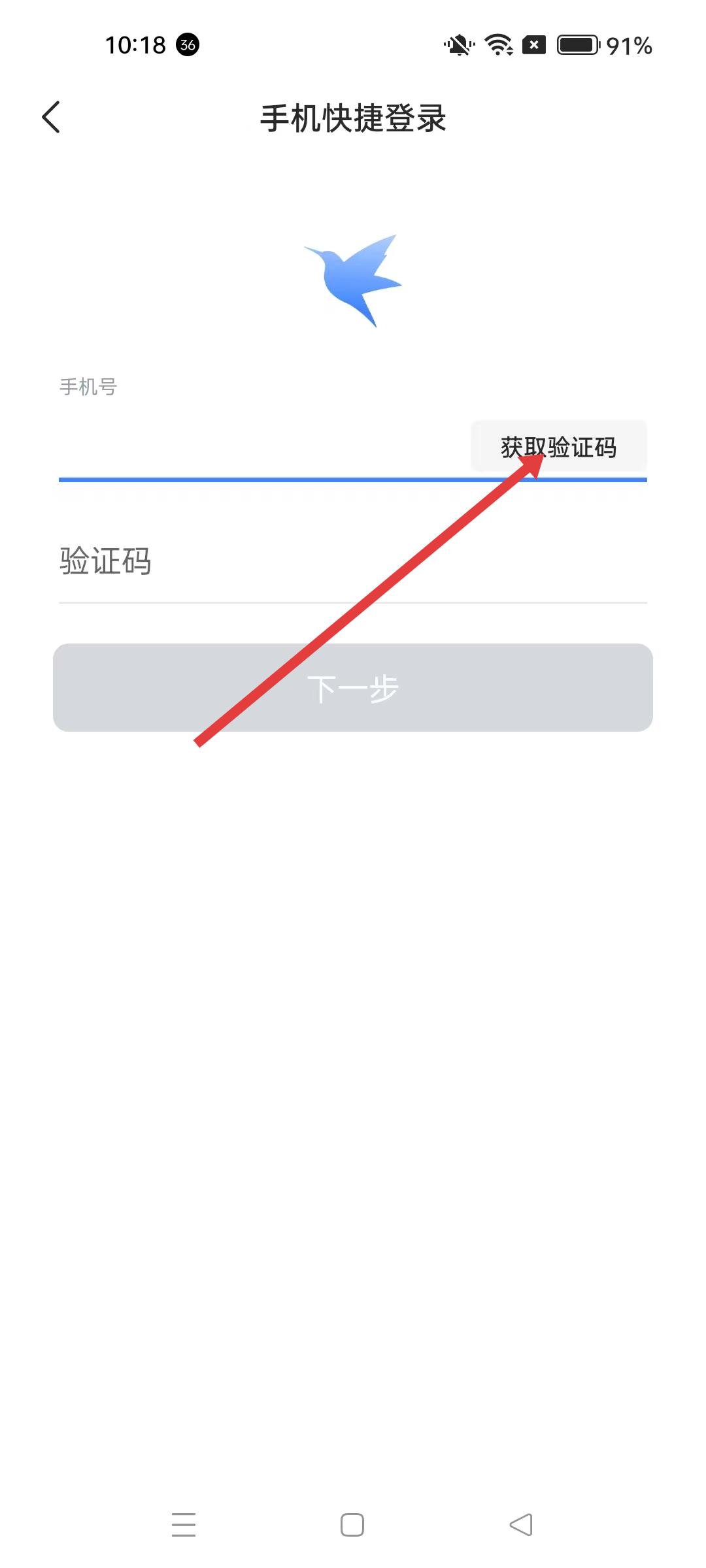Go to home via navigation bar

pos(352,1525)
